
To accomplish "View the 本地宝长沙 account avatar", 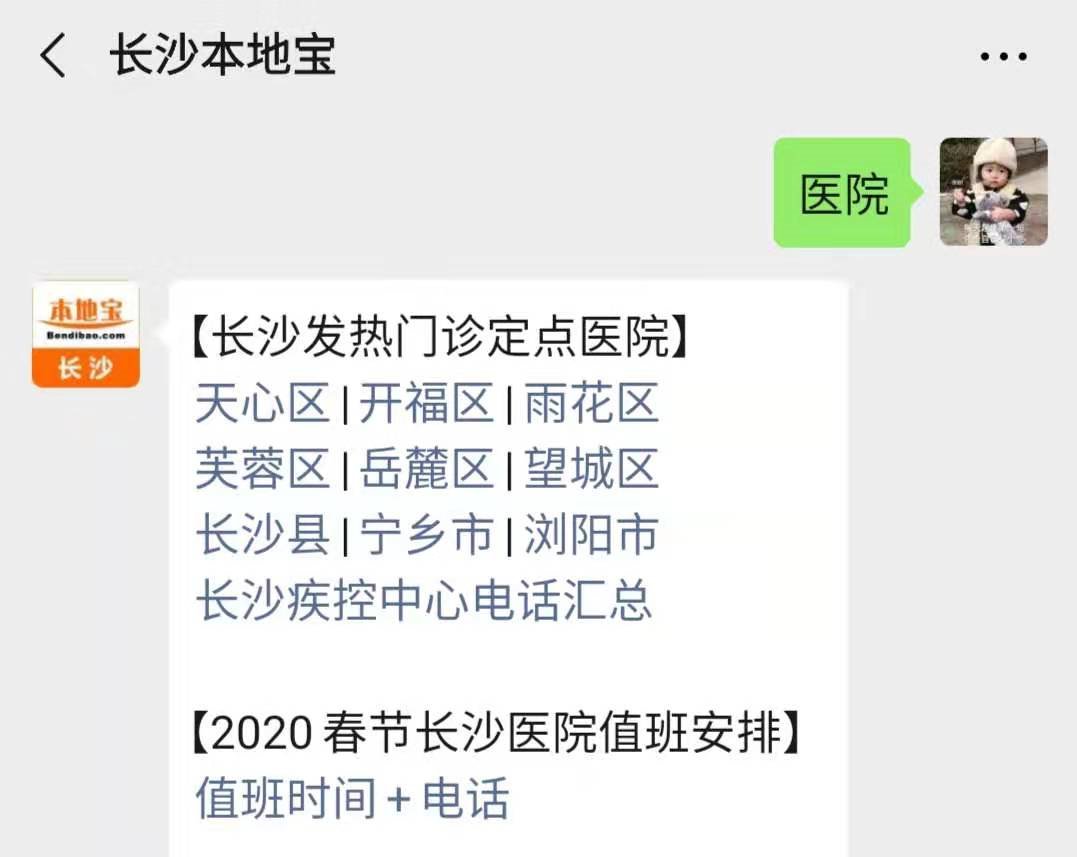I will 86,335.
